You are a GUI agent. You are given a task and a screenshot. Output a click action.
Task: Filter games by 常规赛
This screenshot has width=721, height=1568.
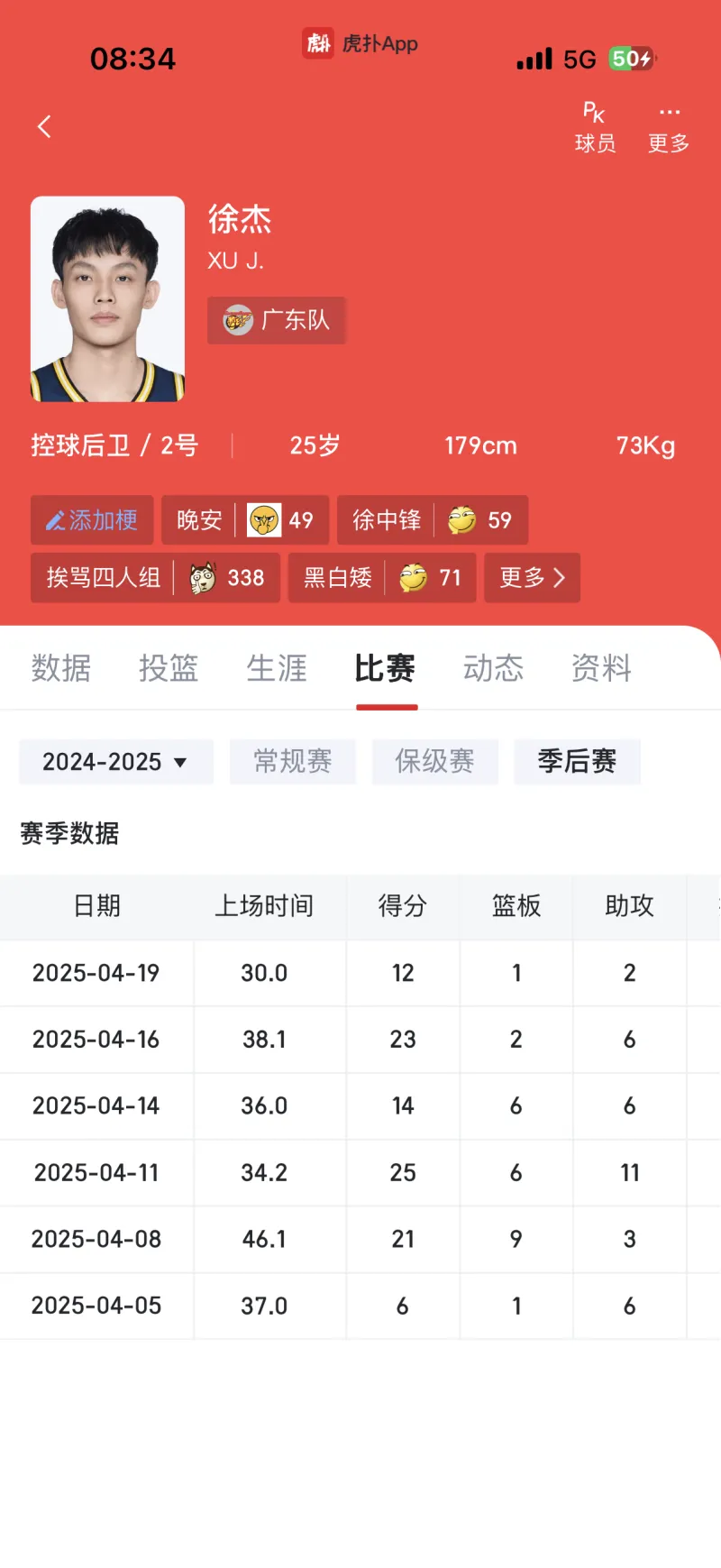293,762
